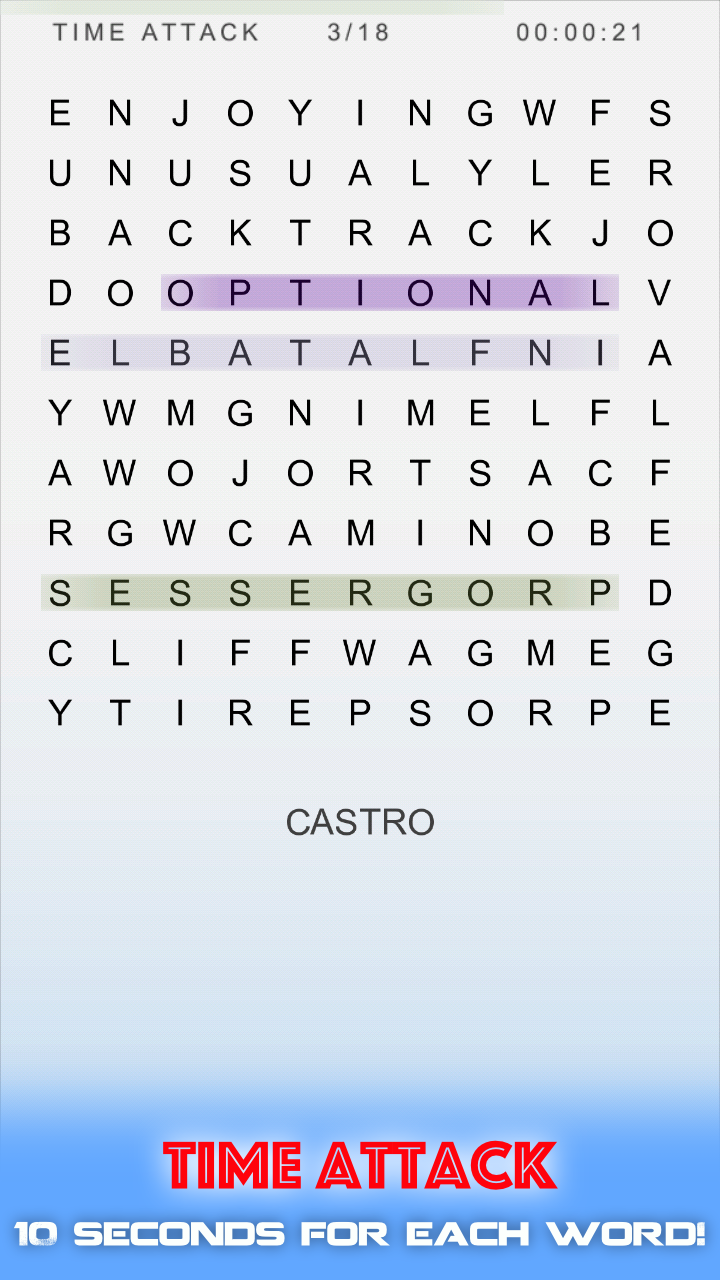Click the highlighted reversed FLATABLE row
Image resolution: width=720 pixels, height=1280 pixels.
(330, 353)
